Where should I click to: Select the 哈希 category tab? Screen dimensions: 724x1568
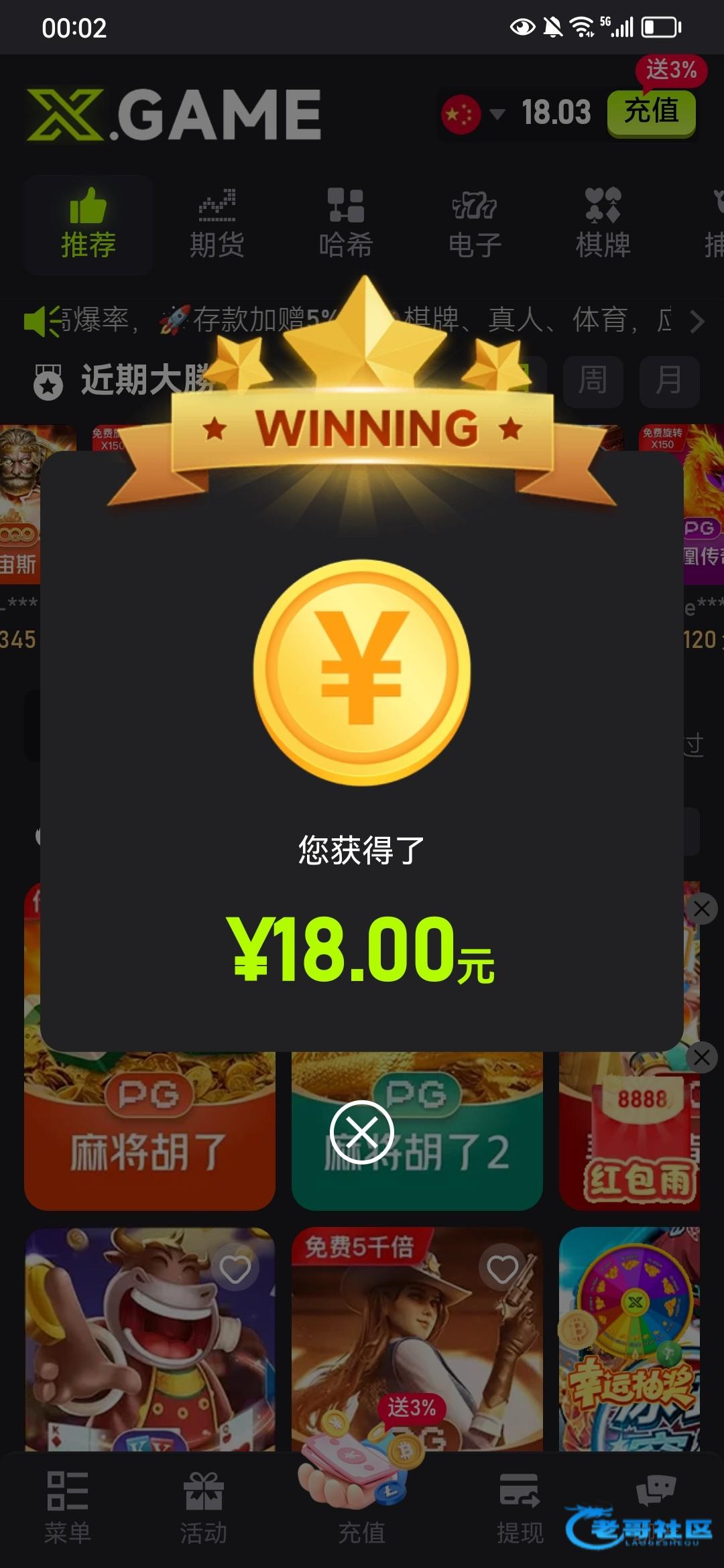345,224
